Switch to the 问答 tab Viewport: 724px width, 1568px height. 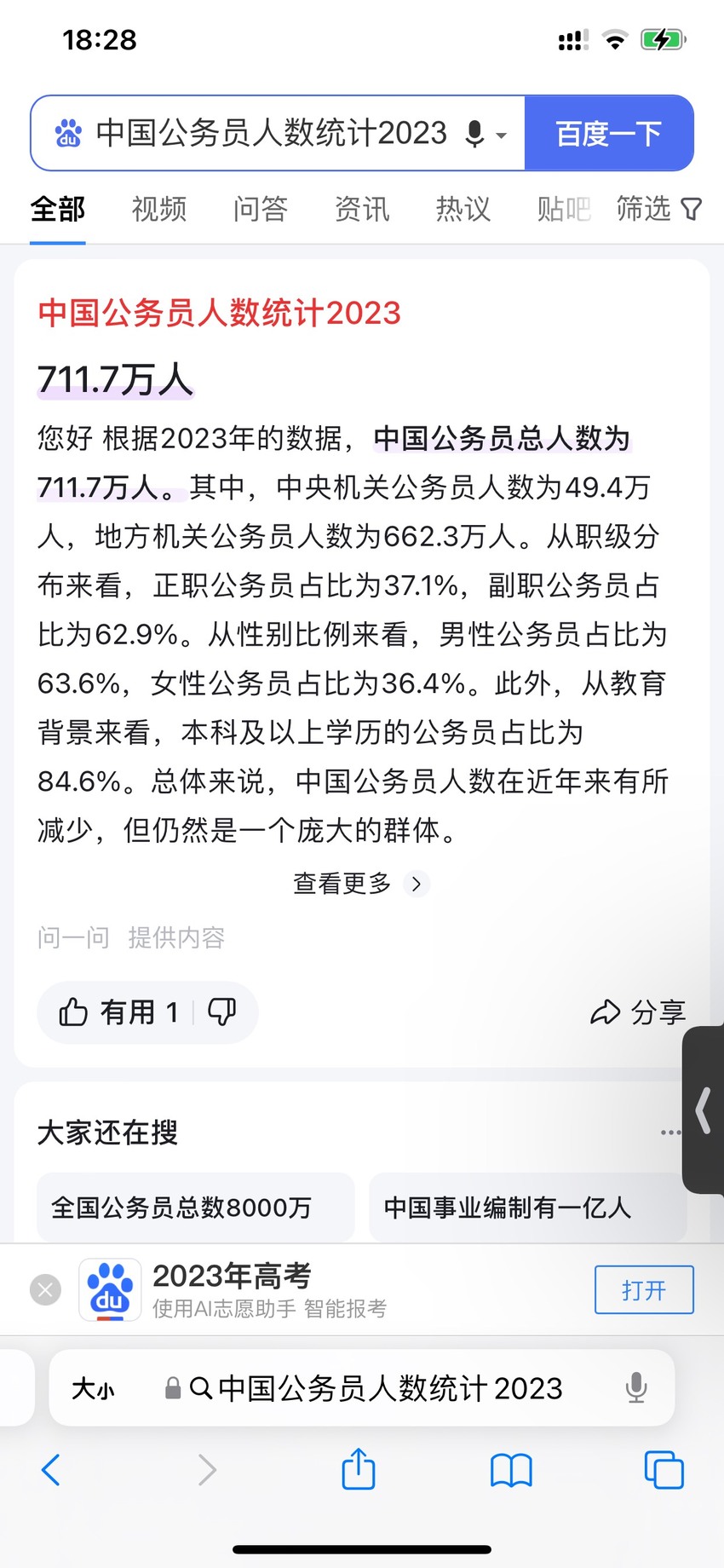tap(261, 209)
